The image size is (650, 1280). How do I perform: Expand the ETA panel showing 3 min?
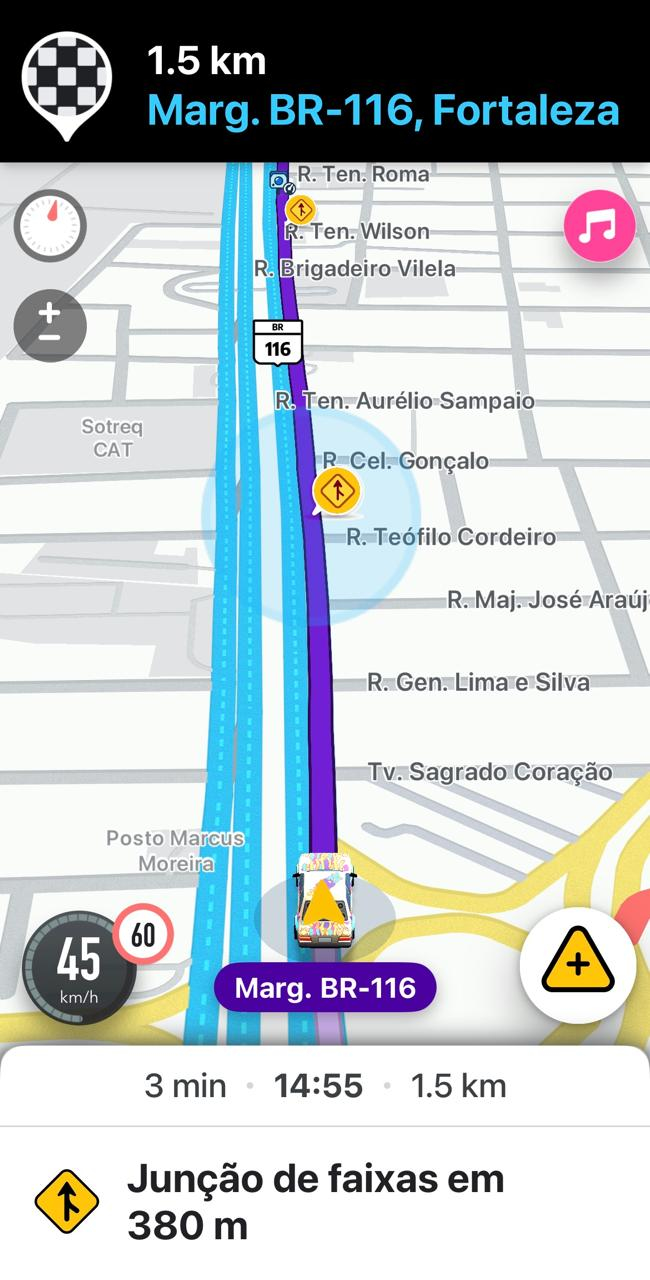click(x=325, y=1086)
